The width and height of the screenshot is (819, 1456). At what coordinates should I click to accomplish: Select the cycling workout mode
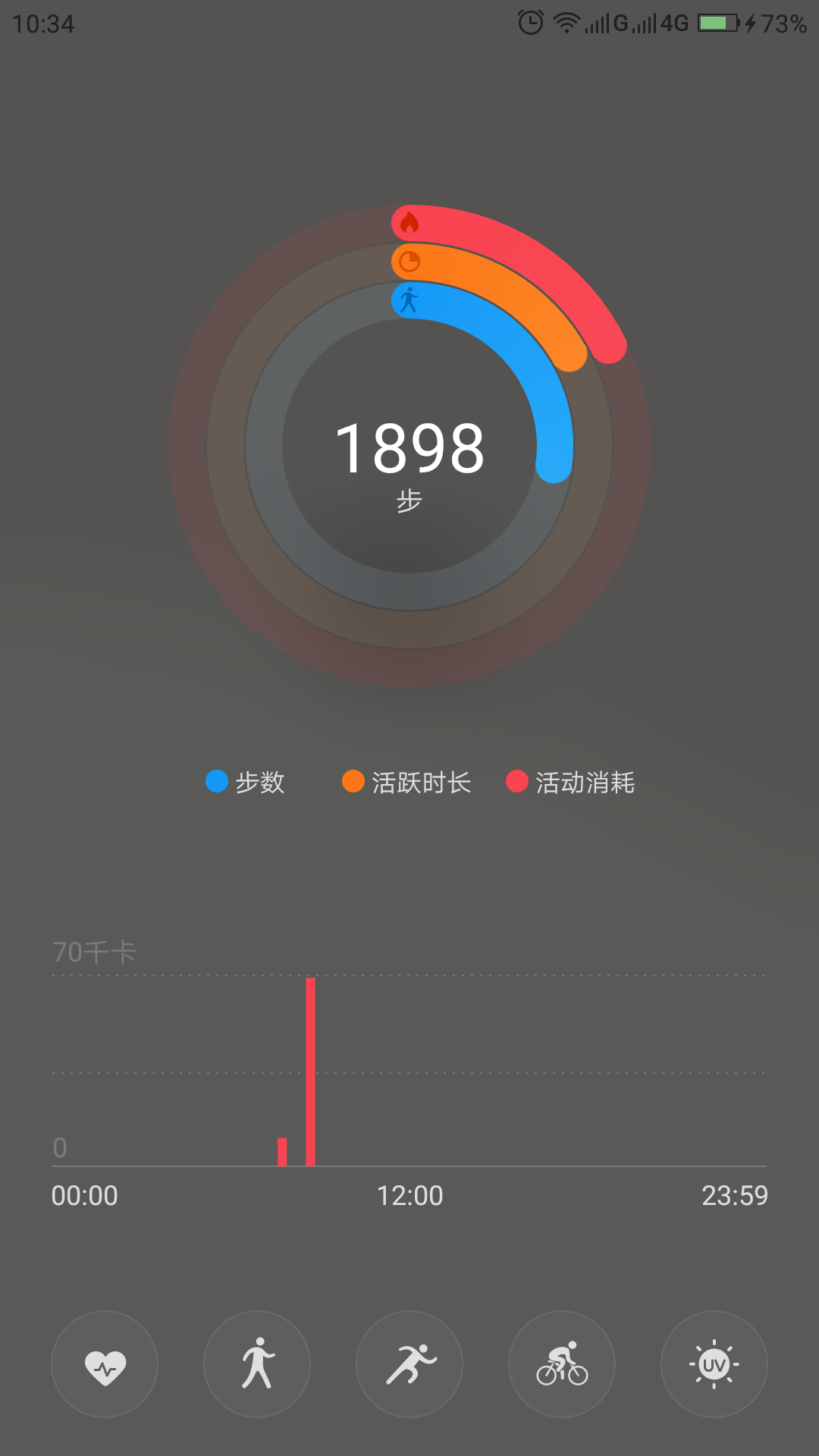(562, 1364)
